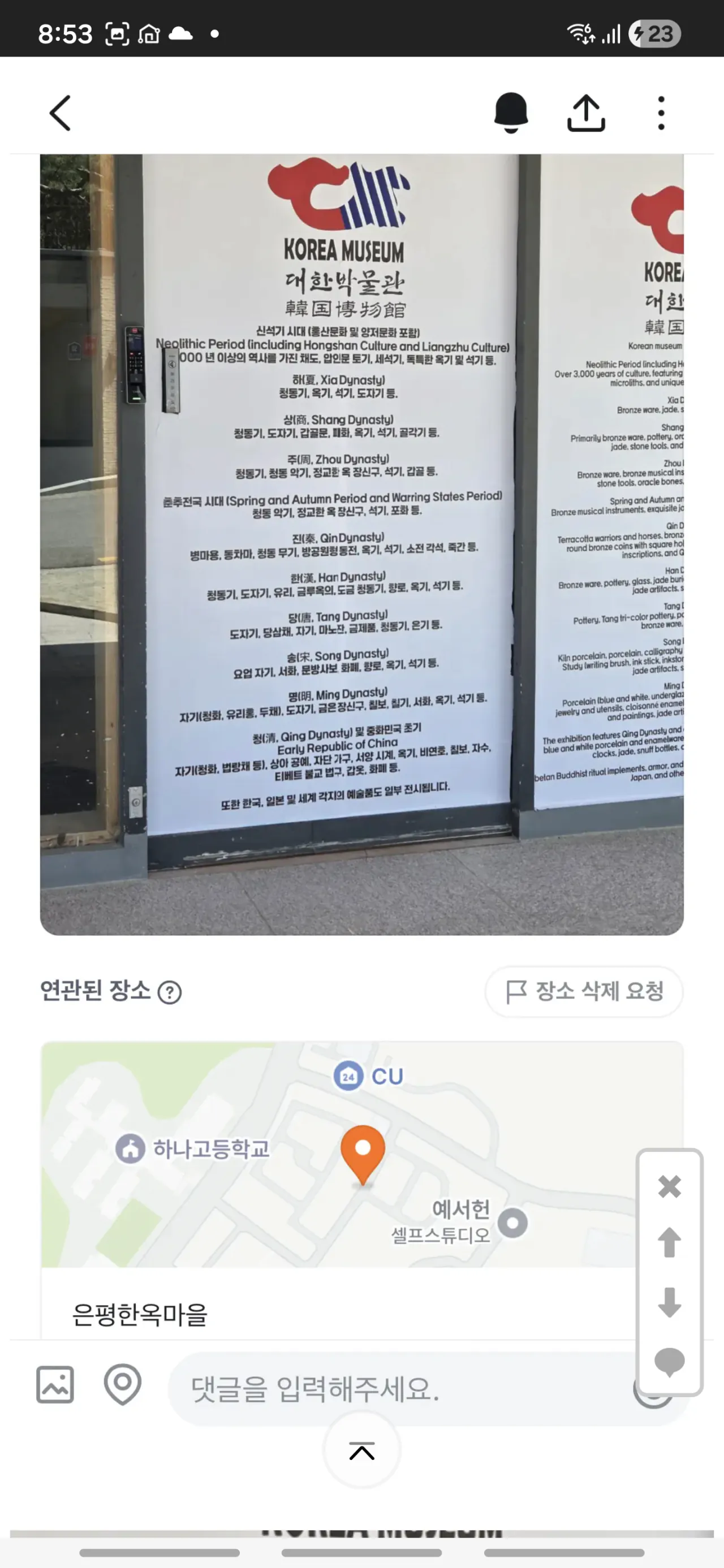Show help for 연관된 장소
The height and width of the screenshot is (1568, 724).
169,994
